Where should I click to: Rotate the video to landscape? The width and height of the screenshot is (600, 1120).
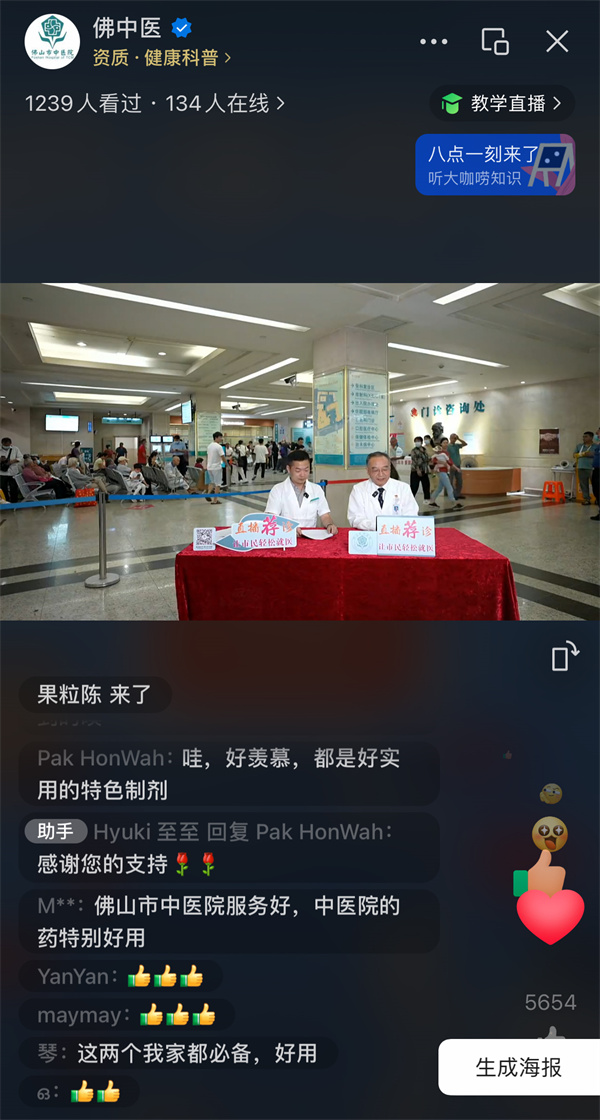(x=564, y=656)
